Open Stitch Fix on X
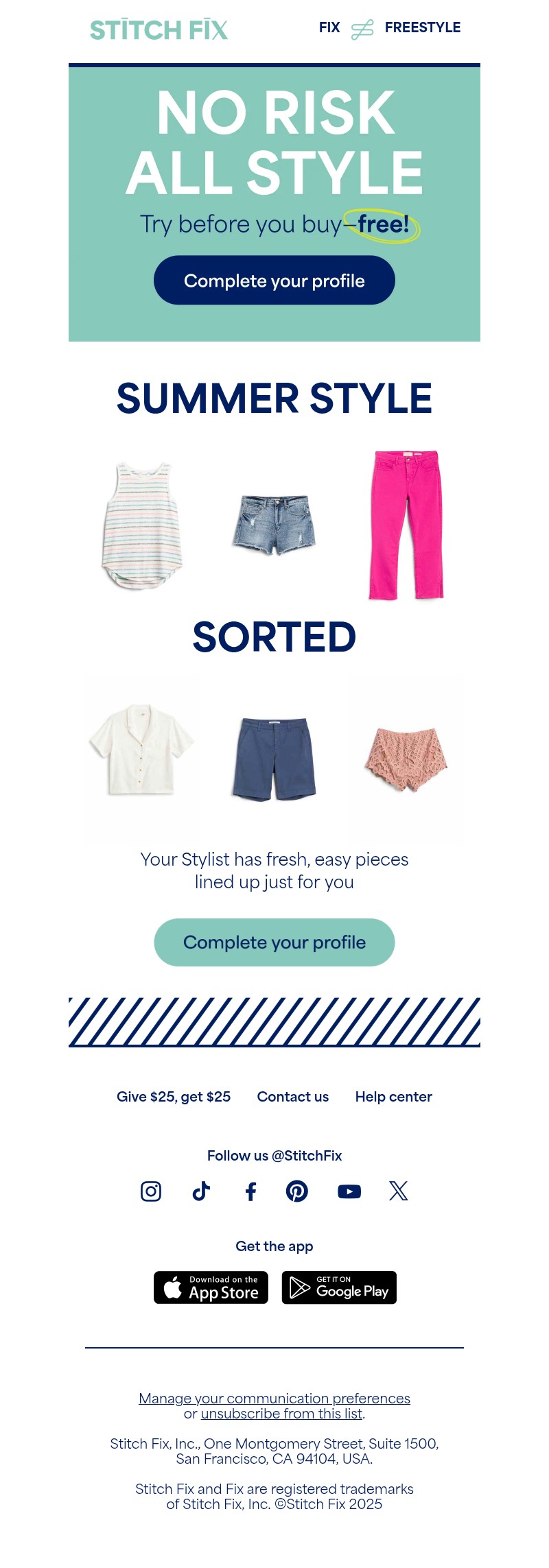549x1568 pixels. (x=399, y=1191)
